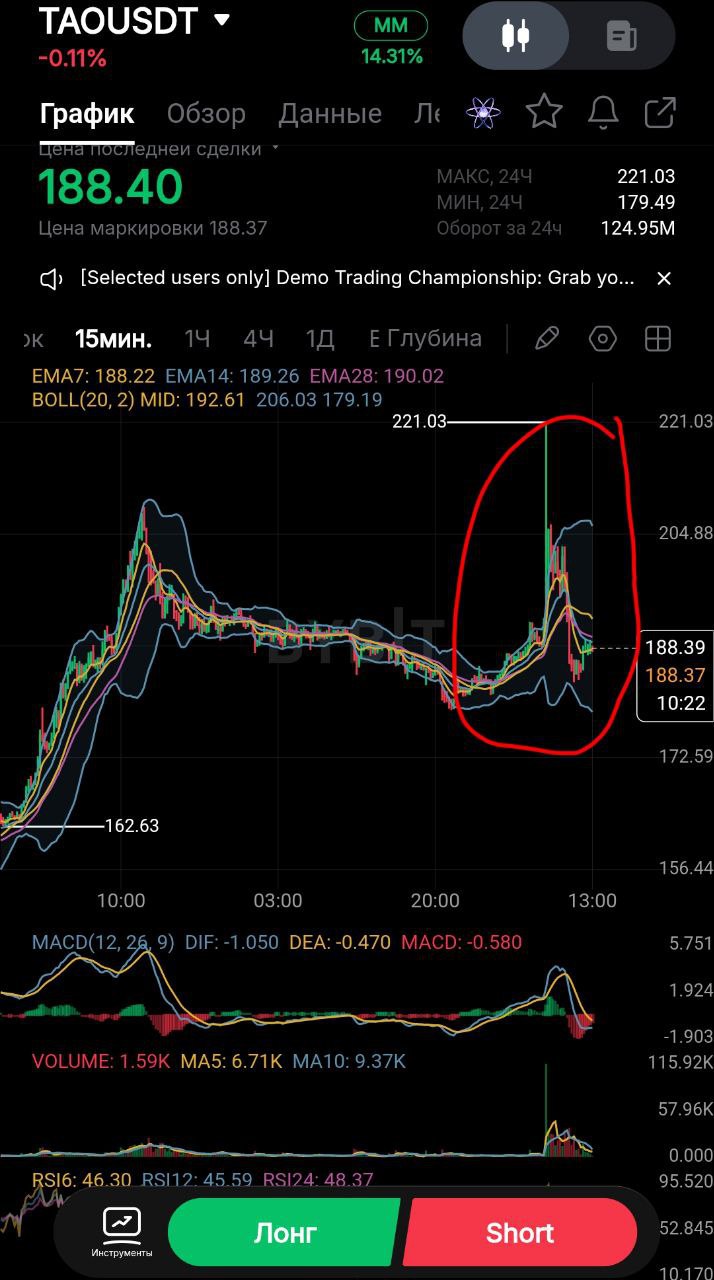Viewport: 714px width, 1280px height.
Task: Dismiss the Demo Trading Championship banner
Action: (x=664, y=278)
